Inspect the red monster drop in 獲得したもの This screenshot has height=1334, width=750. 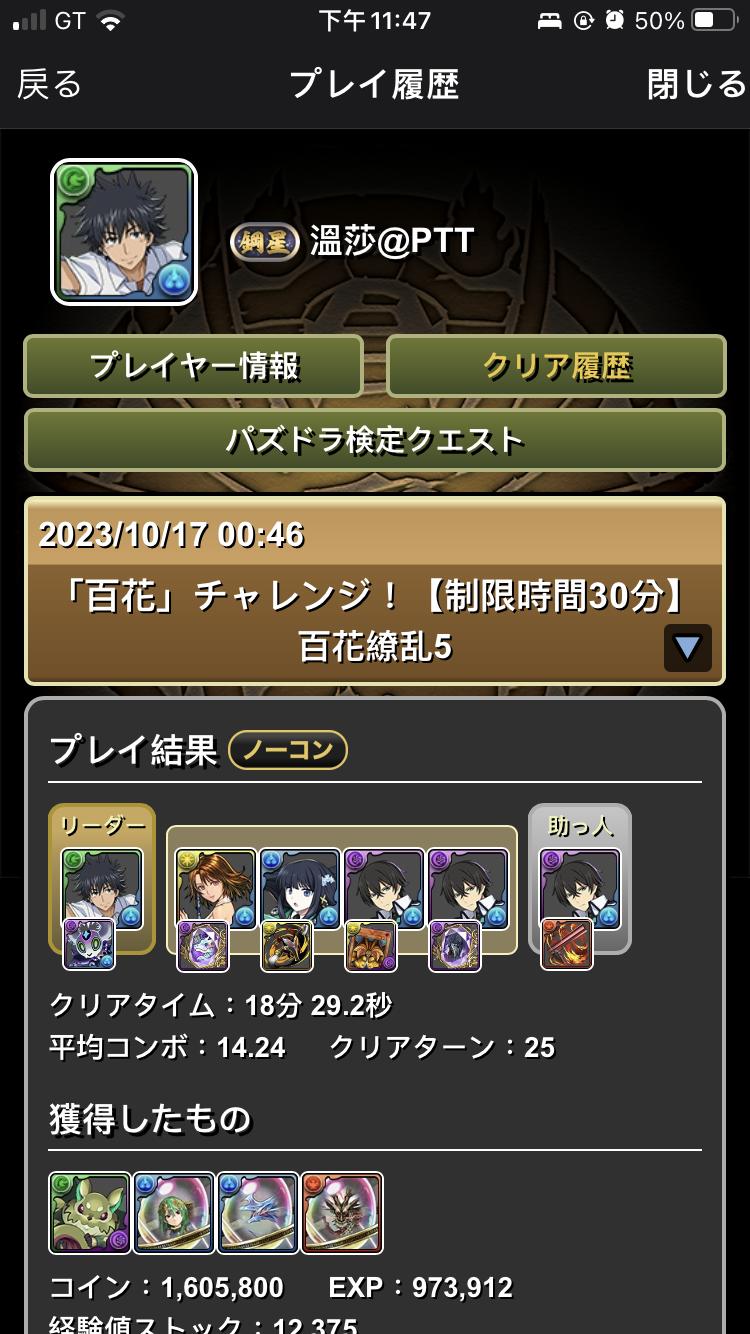pos(342,1213)
